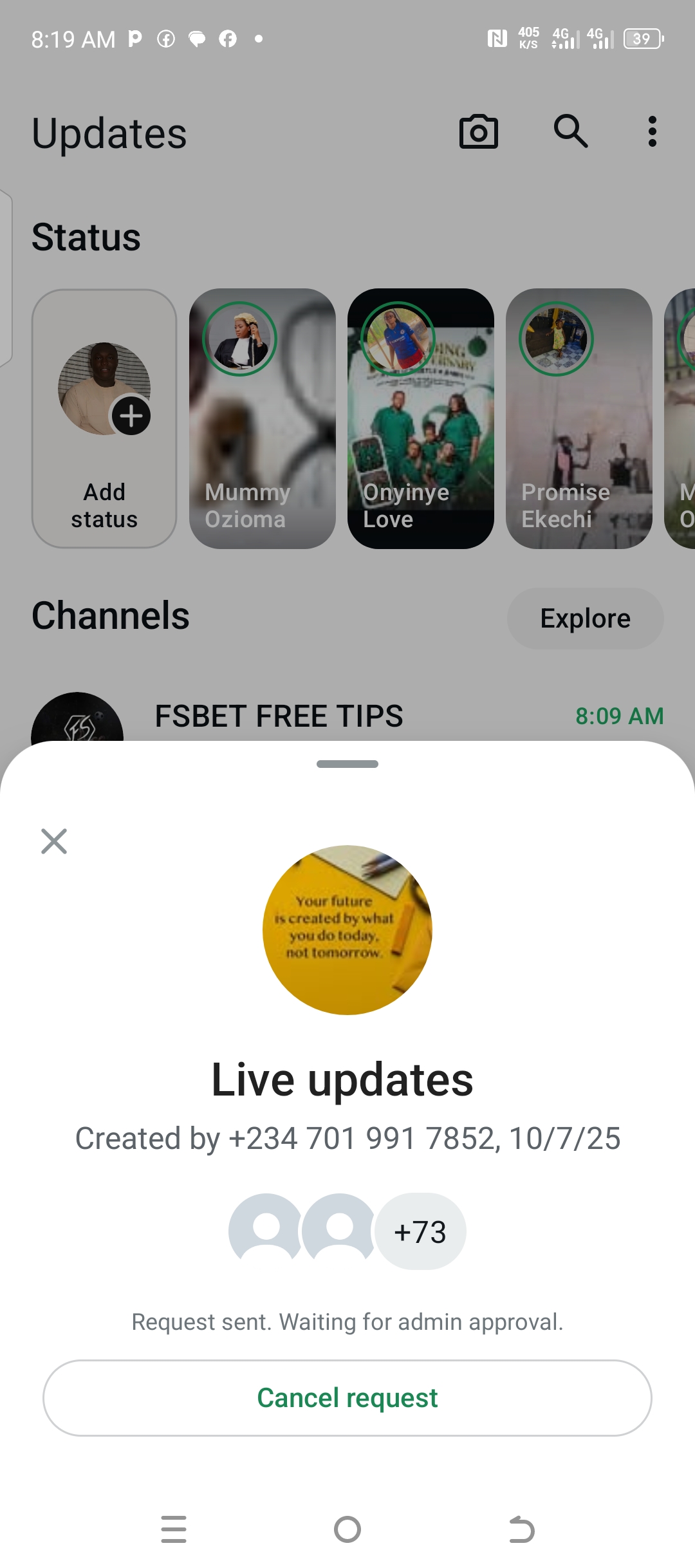Viewport: 695px width, 1568px height.
Task: Cancel the join request
Action: tap(347, 1397)
